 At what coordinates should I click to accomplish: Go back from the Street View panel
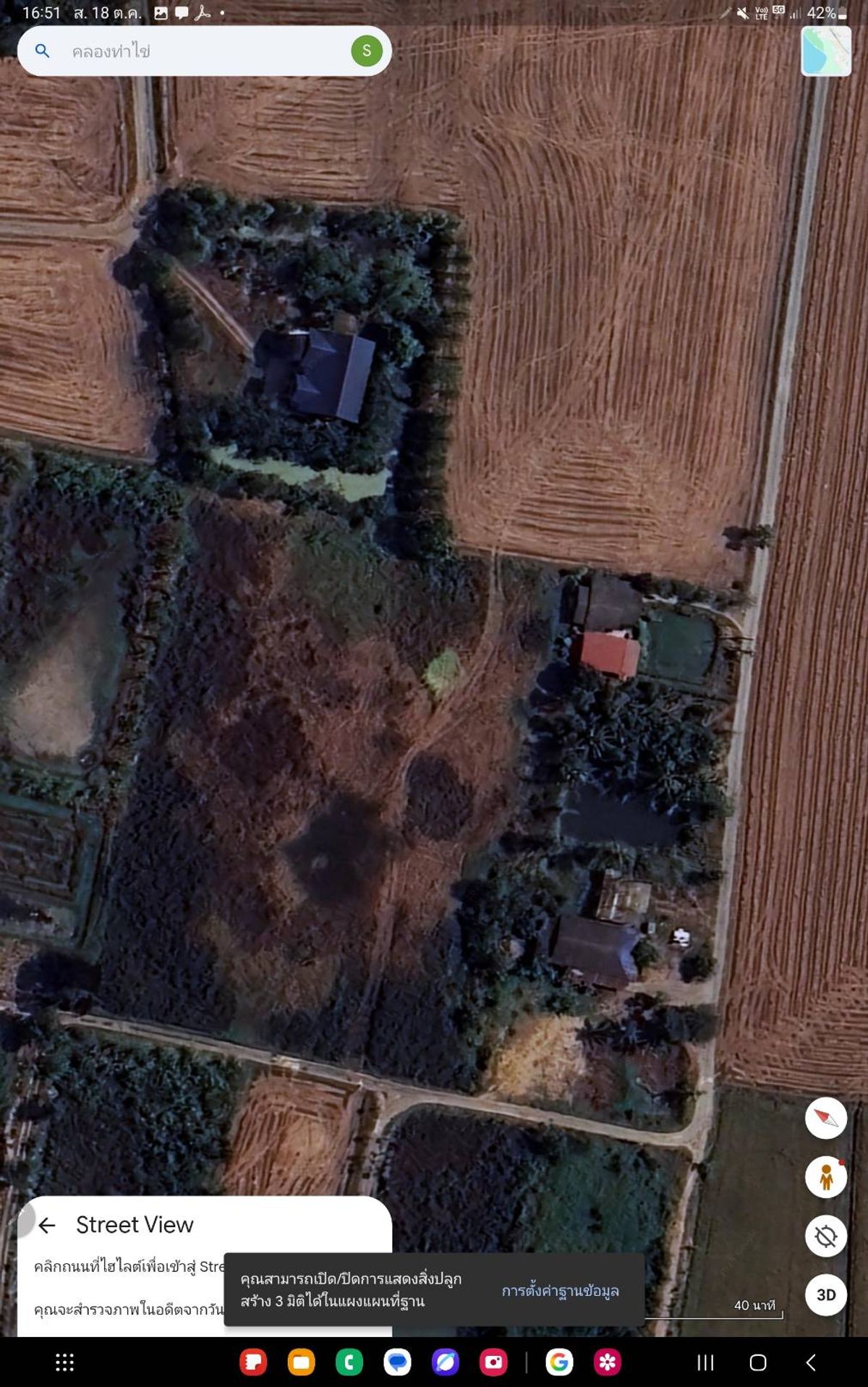pos(48,1225)
